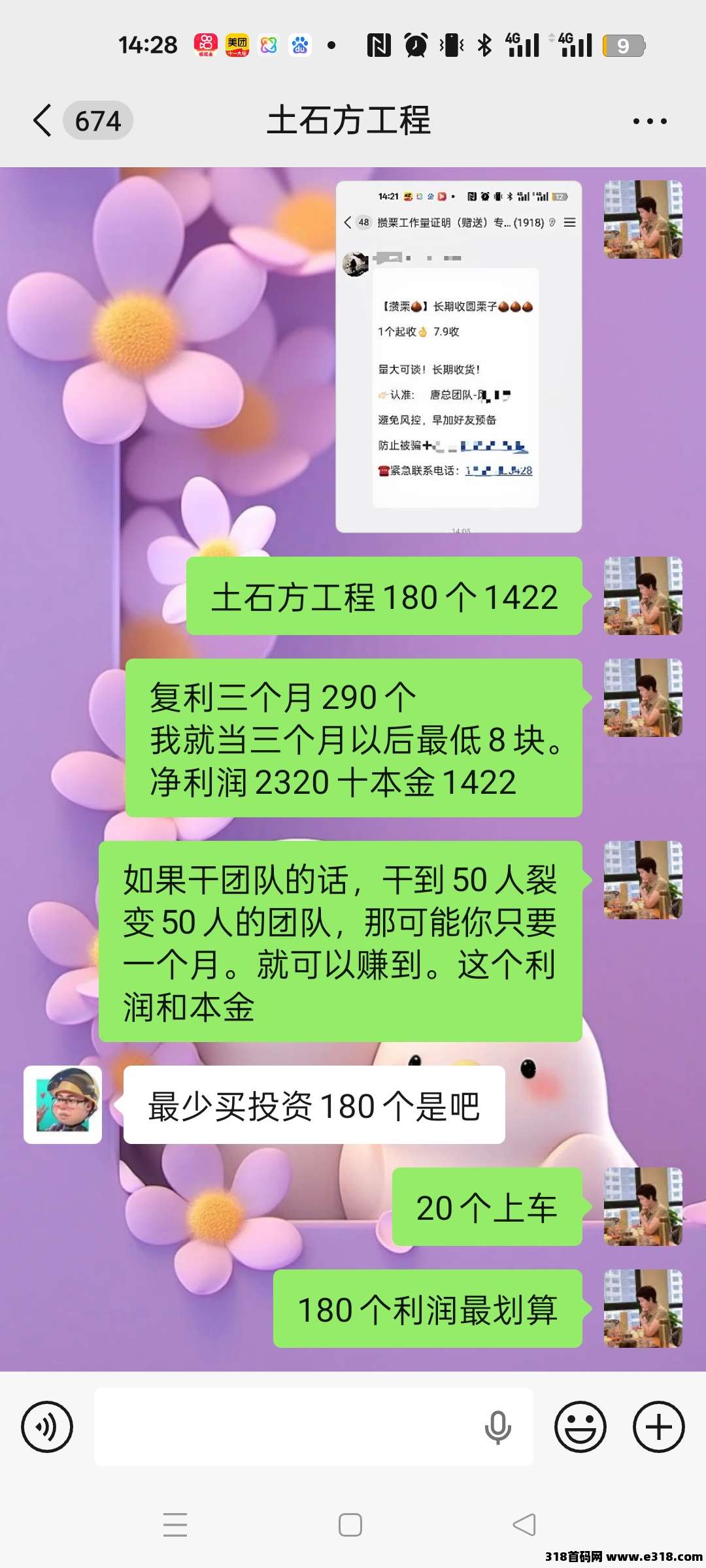Tap the system home button
Screen dimensions: 706x1568
[x=350, y=1525]
